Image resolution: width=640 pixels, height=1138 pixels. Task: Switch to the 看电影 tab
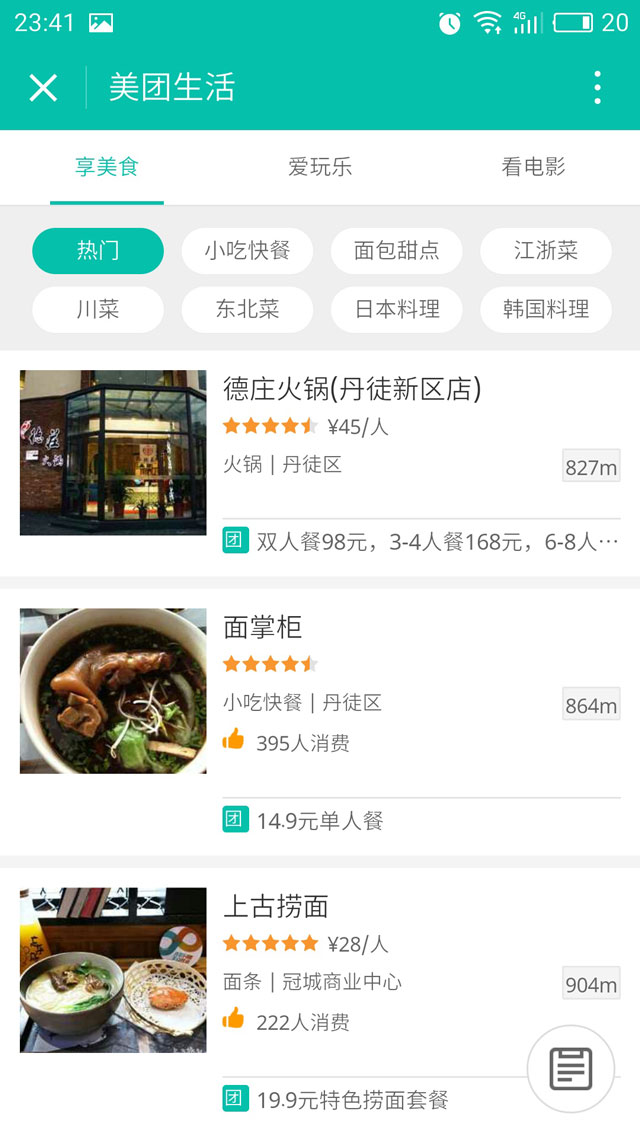[x=533, y=167]
